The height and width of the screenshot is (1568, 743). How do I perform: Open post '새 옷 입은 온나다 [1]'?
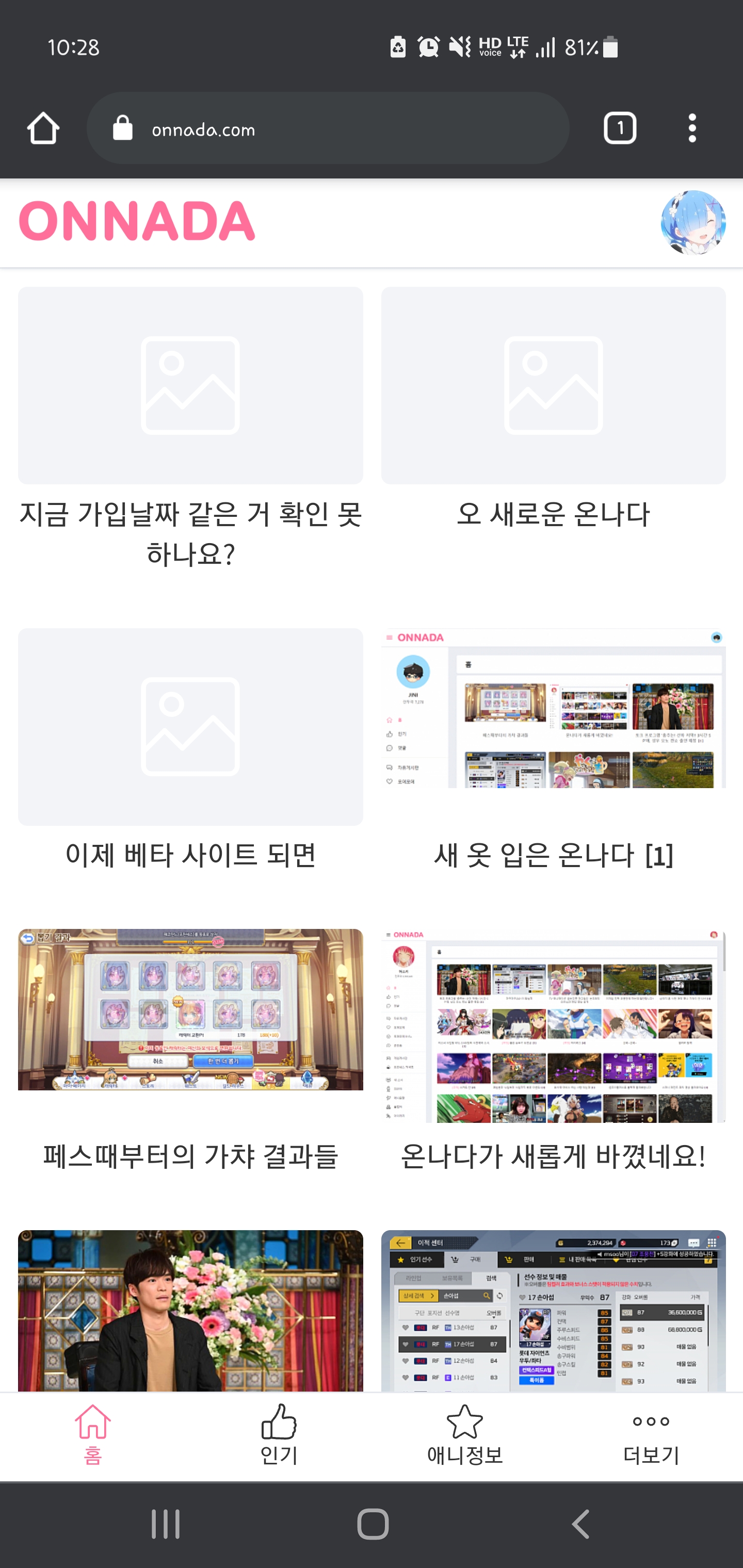point(553,855)
